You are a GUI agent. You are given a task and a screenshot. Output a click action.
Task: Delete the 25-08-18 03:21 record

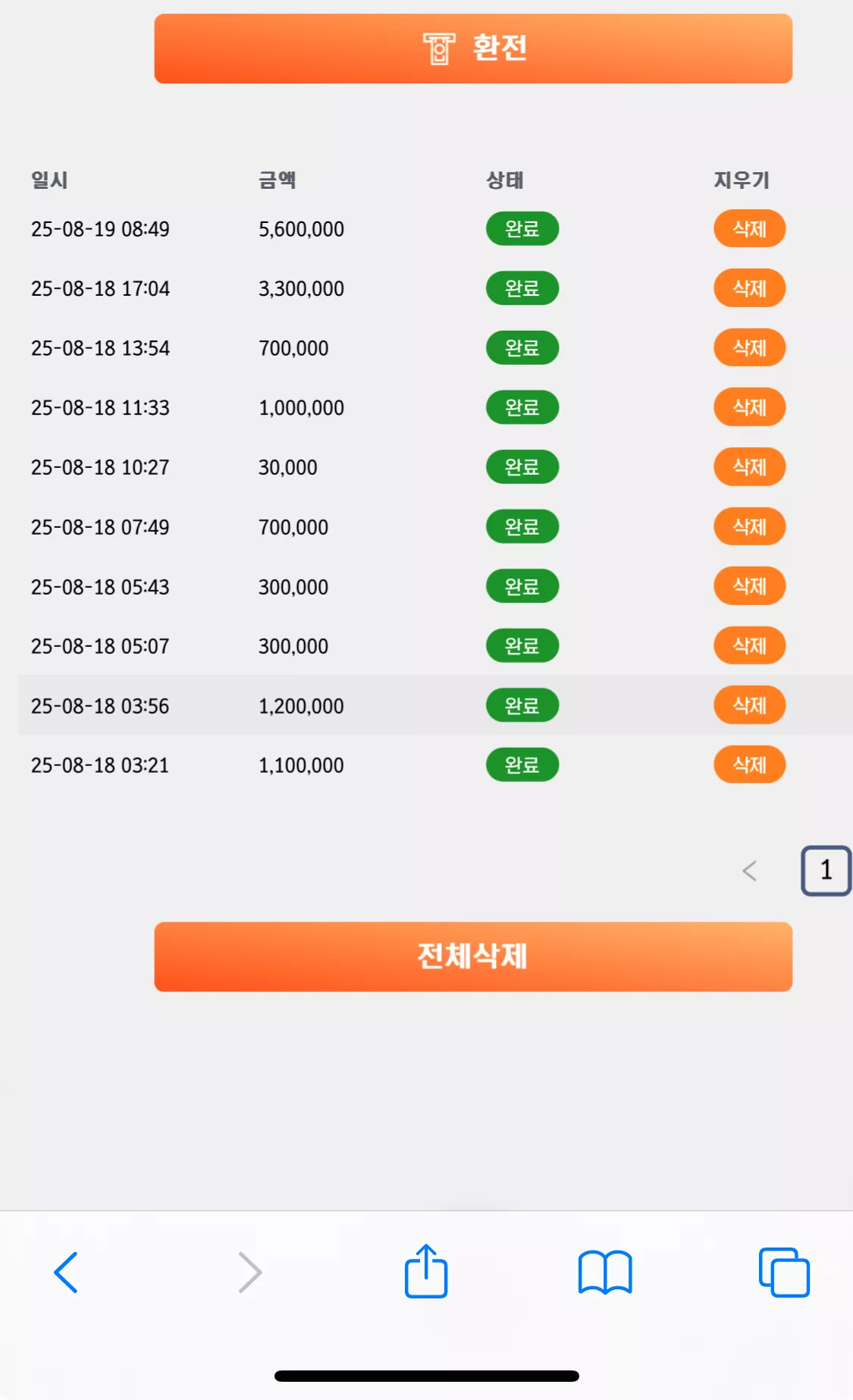(749, 764)
